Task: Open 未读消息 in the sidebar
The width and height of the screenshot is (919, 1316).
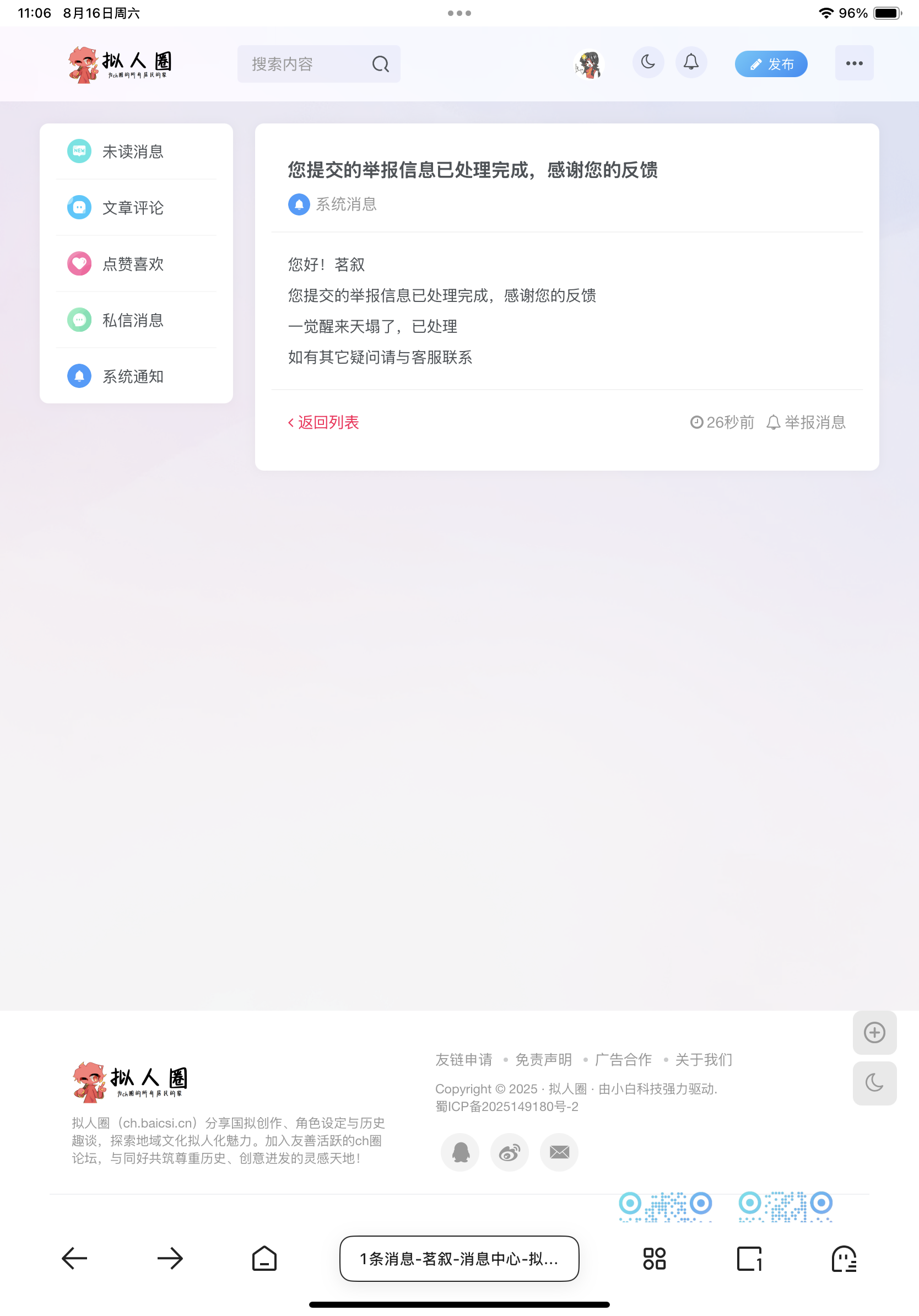Action: point(133,152)
